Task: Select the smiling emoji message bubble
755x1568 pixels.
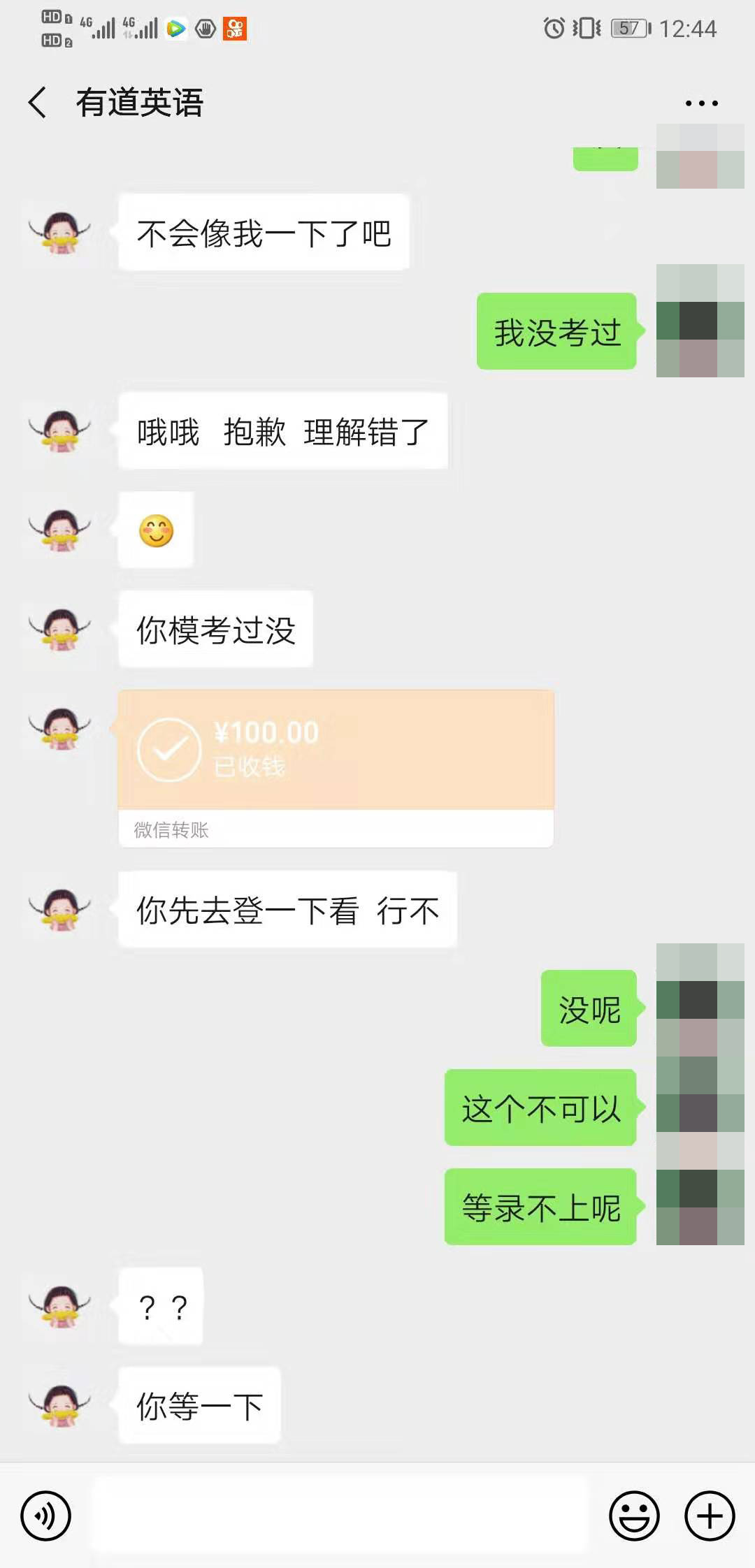Action: pos(155,529)
